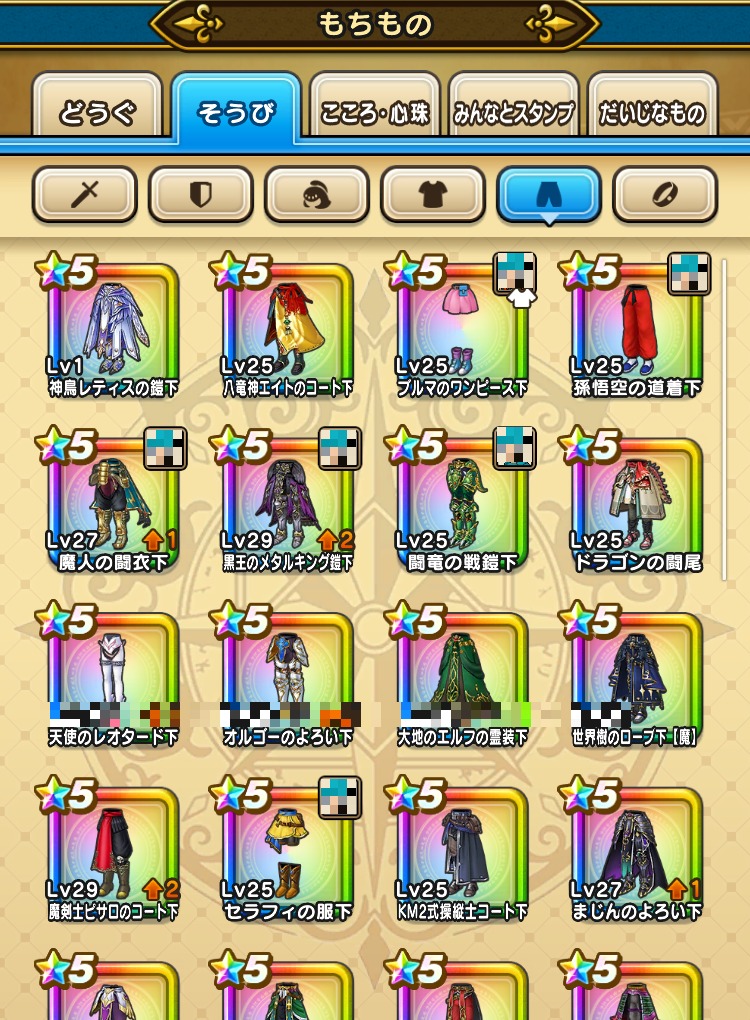Switch to the どうぐ tab

tap(97, 113)
